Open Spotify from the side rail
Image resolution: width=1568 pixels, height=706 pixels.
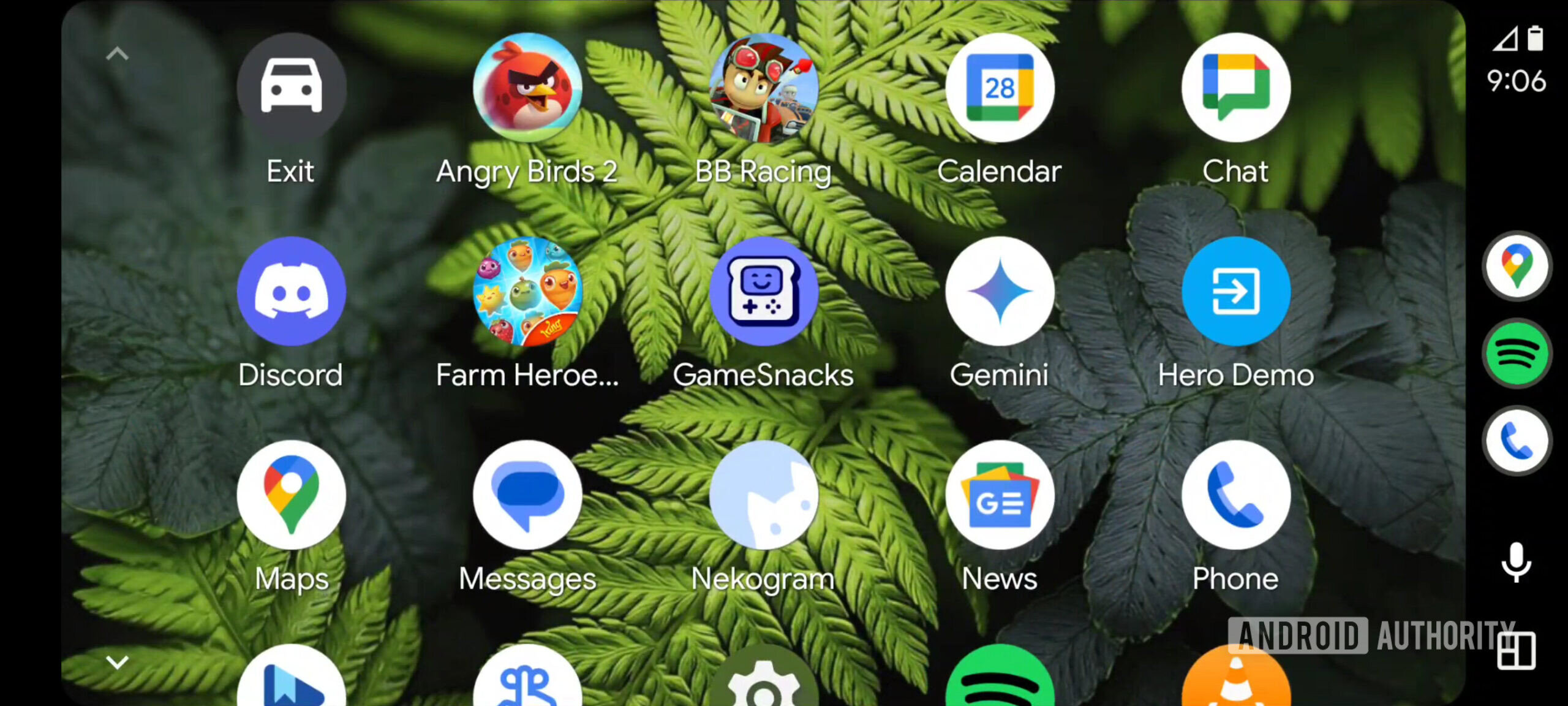[1517, 353]
